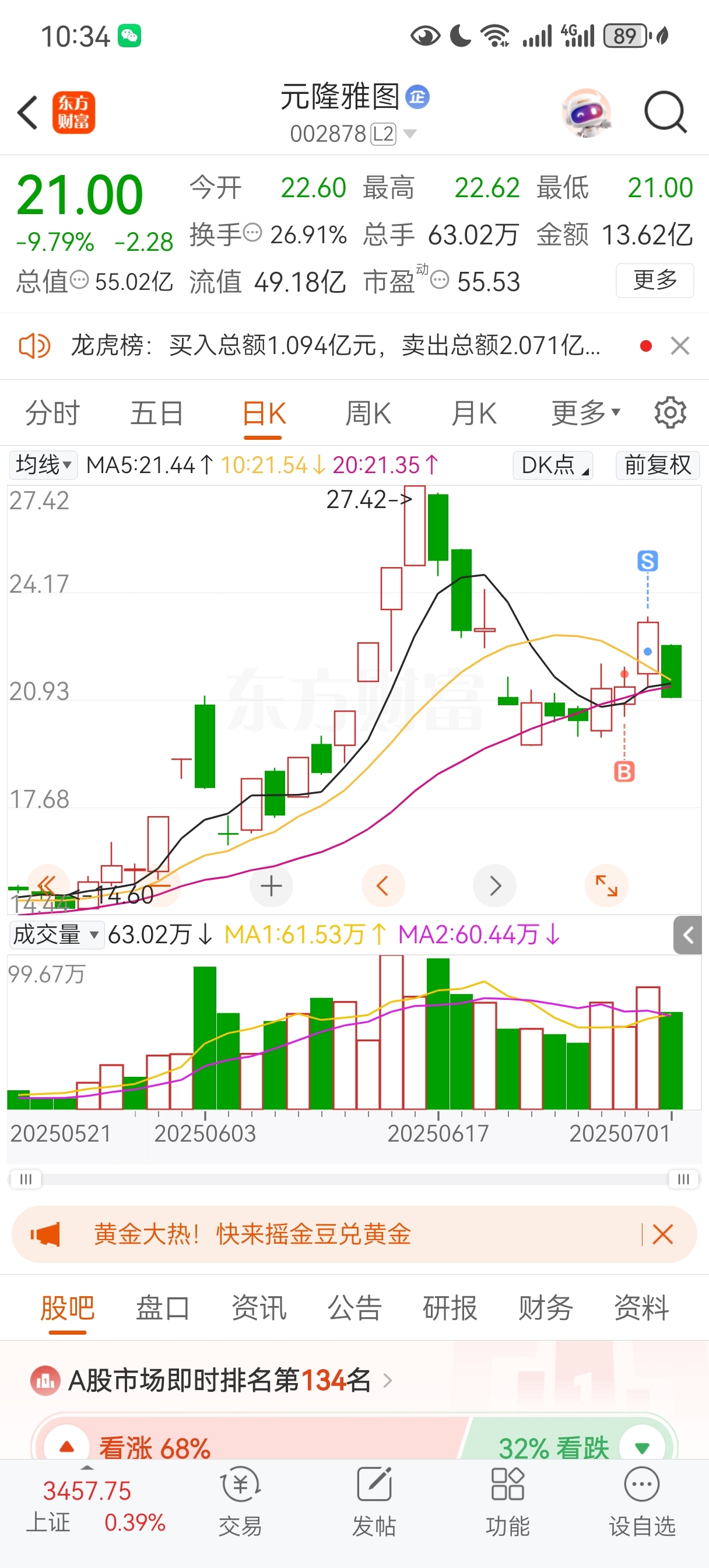Open the stock search magnifier
The width and height of the screenshot is (709, 1568).
pos(665,113)
